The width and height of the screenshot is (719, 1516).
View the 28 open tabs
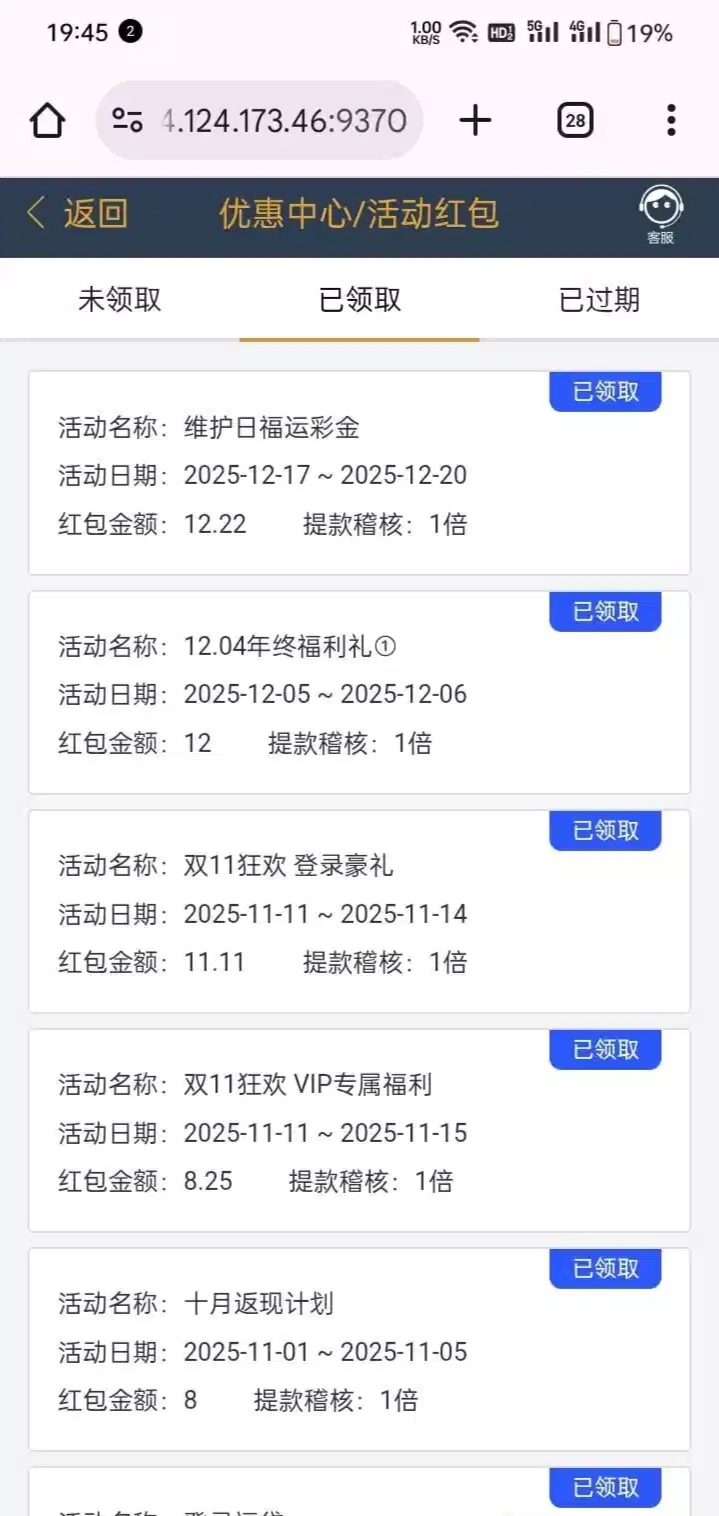575,121
